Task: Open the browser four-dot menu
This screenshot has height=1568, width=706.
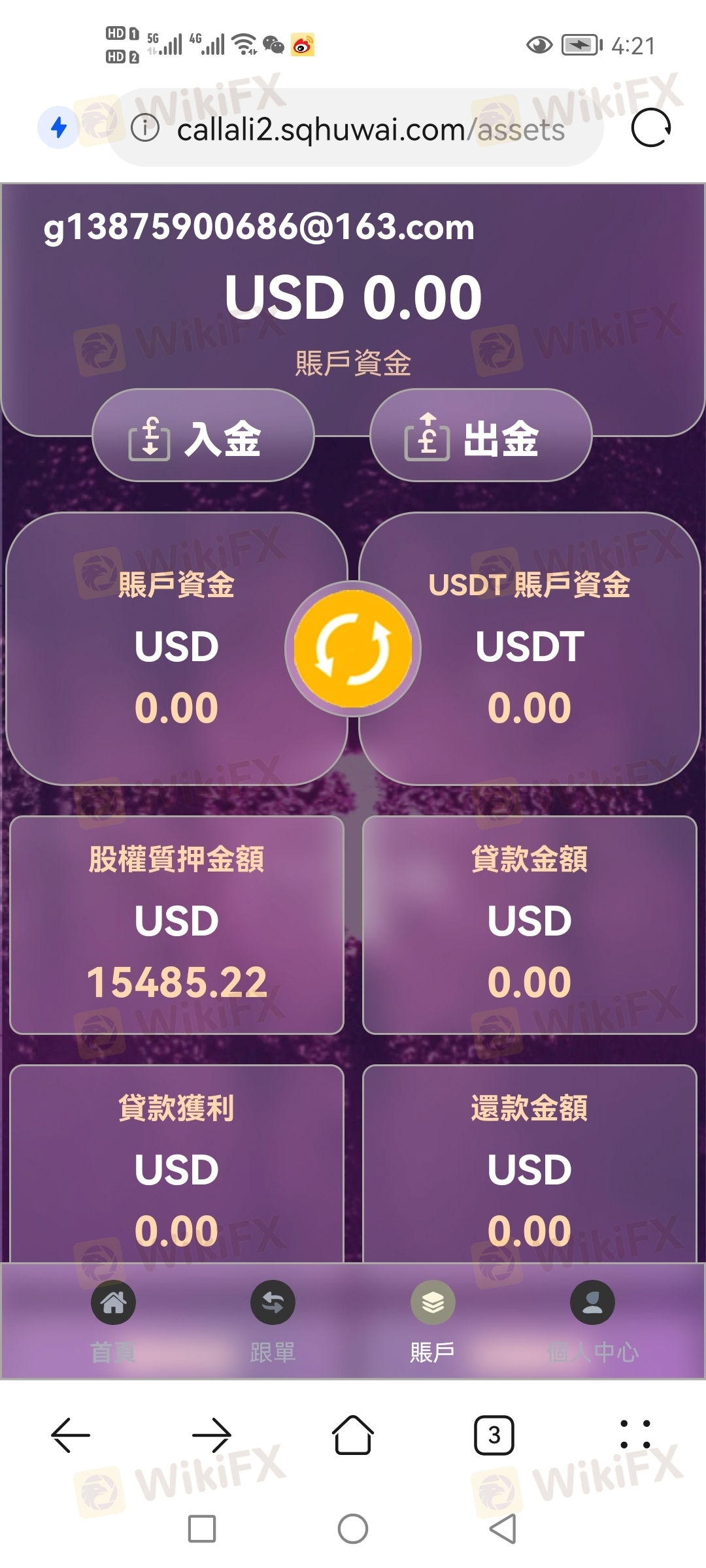Action: click(x=635, y=1434)
